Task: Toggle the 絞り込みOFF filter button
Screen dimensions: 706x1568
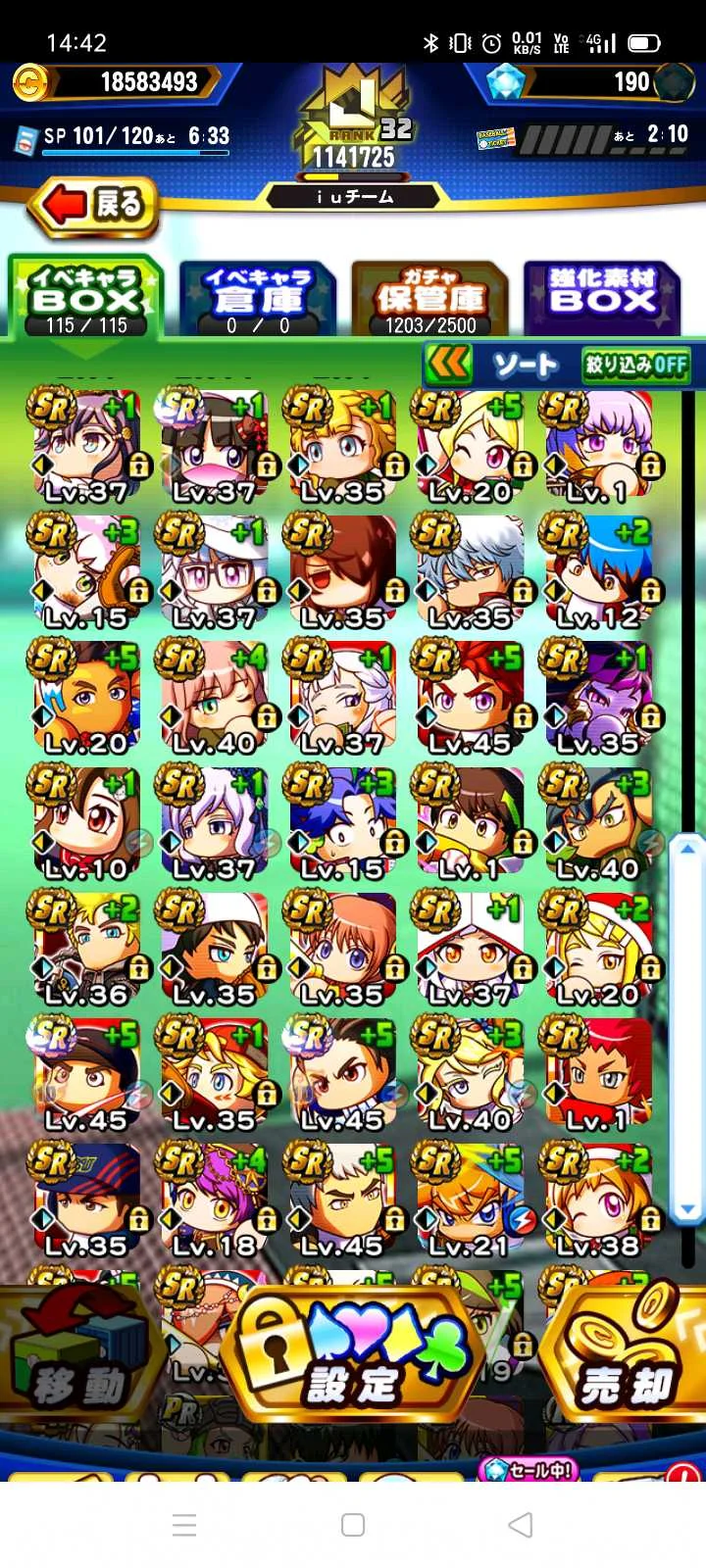Action: [636, 366]
